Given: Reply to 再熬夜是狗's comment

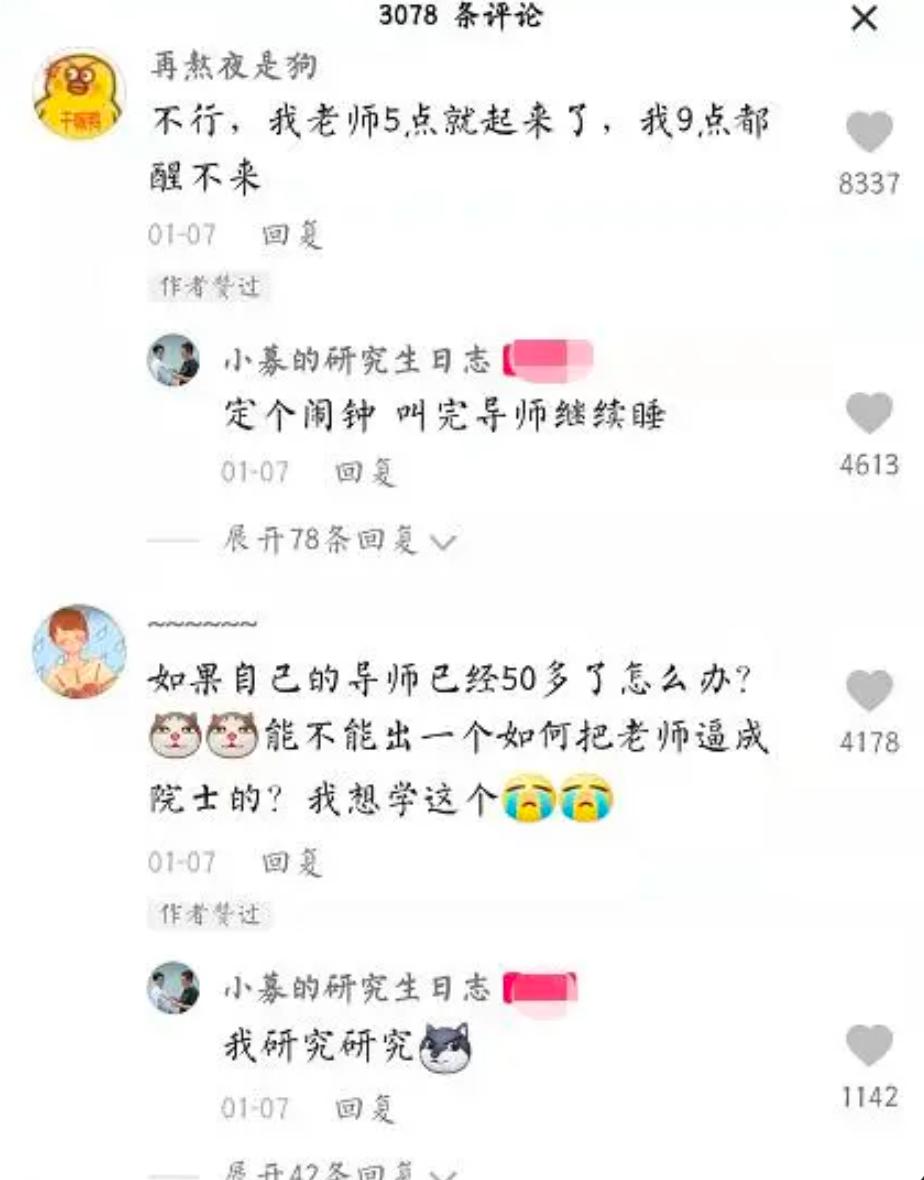Looking at the screenshot, I should [x=292, y=235].
